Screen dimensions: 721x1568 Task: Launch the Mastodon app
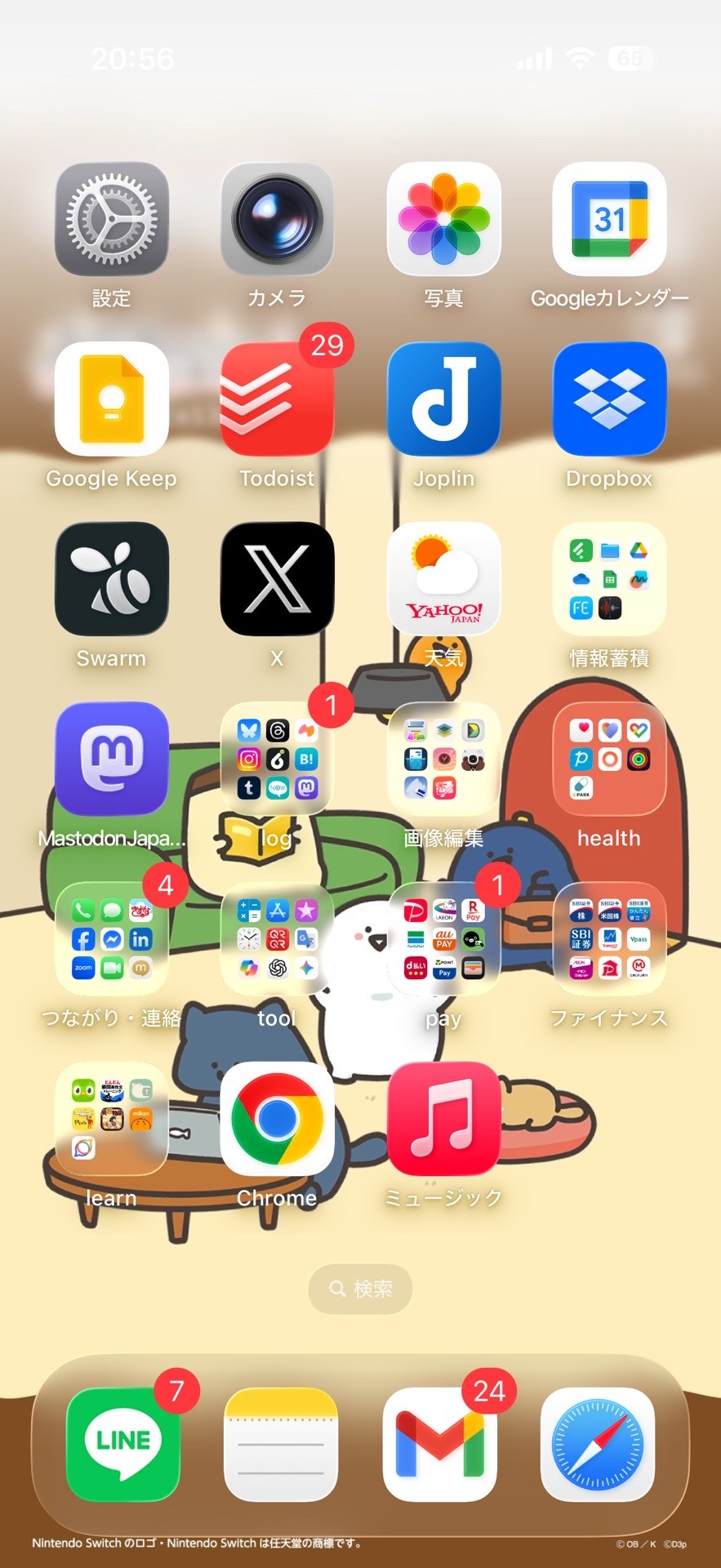[x=112, y=759]
